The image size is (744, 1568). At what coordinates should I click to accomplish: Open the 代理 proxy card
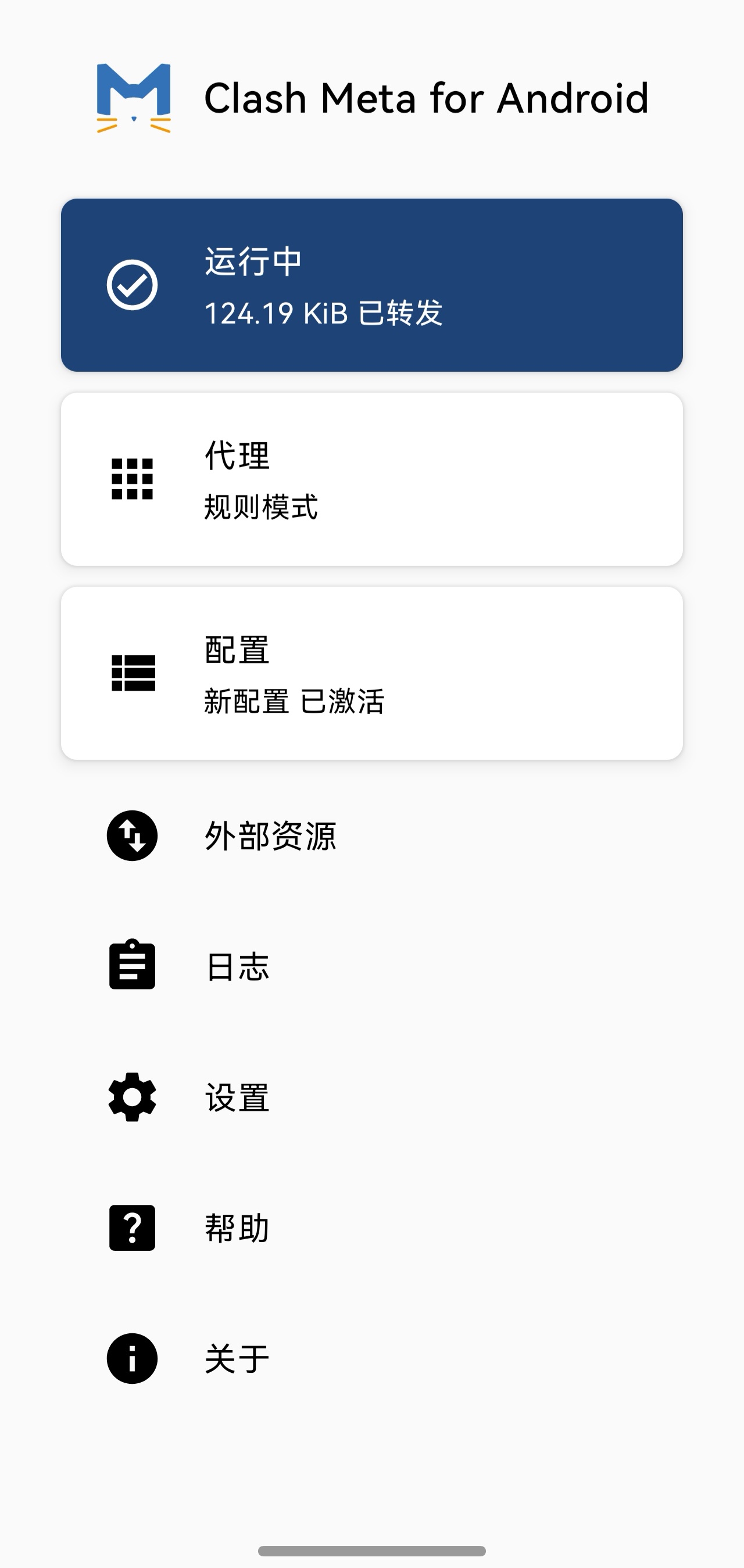coord(371,479)
